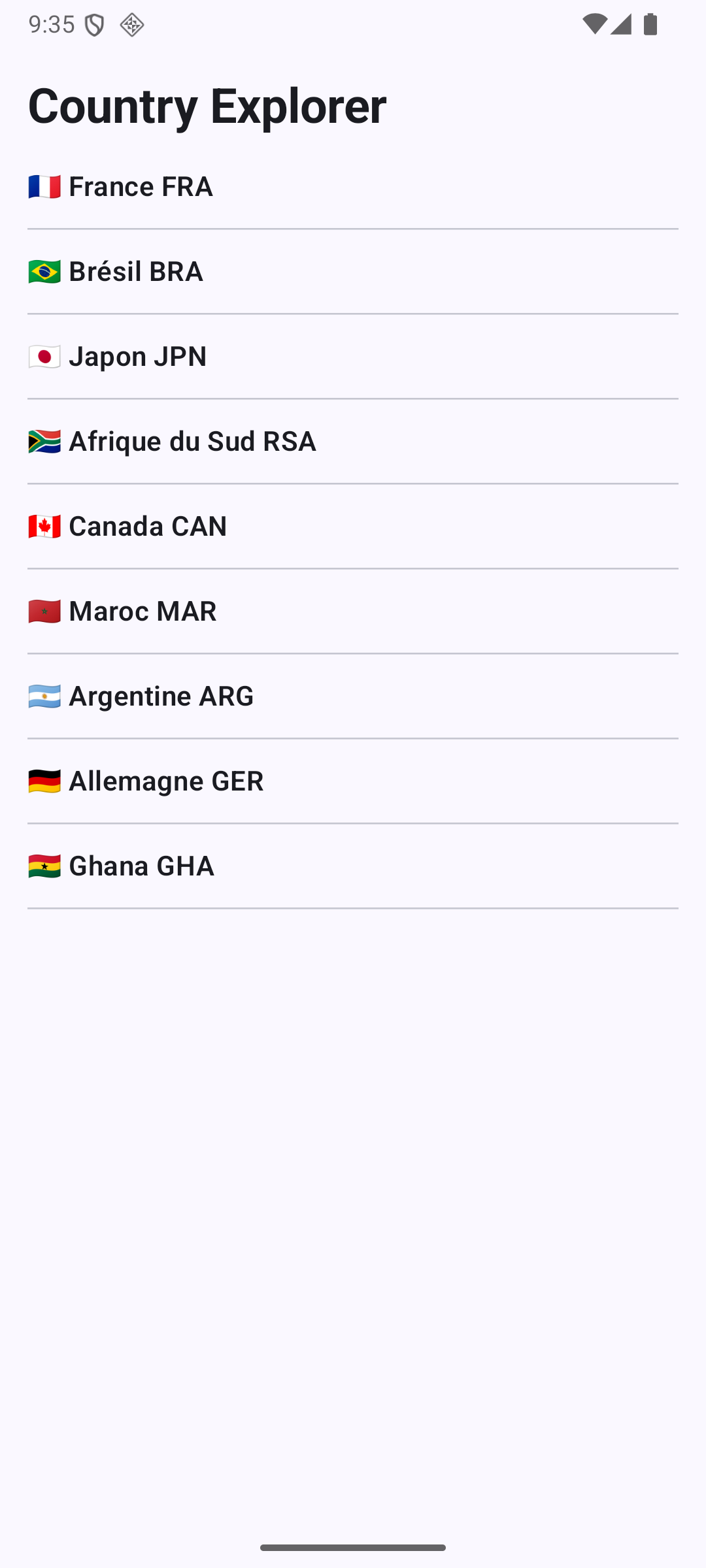Choose Allemagne GER from the list
The height and width of the screenshot is (1568, 706).
click(x=353, y=781)
